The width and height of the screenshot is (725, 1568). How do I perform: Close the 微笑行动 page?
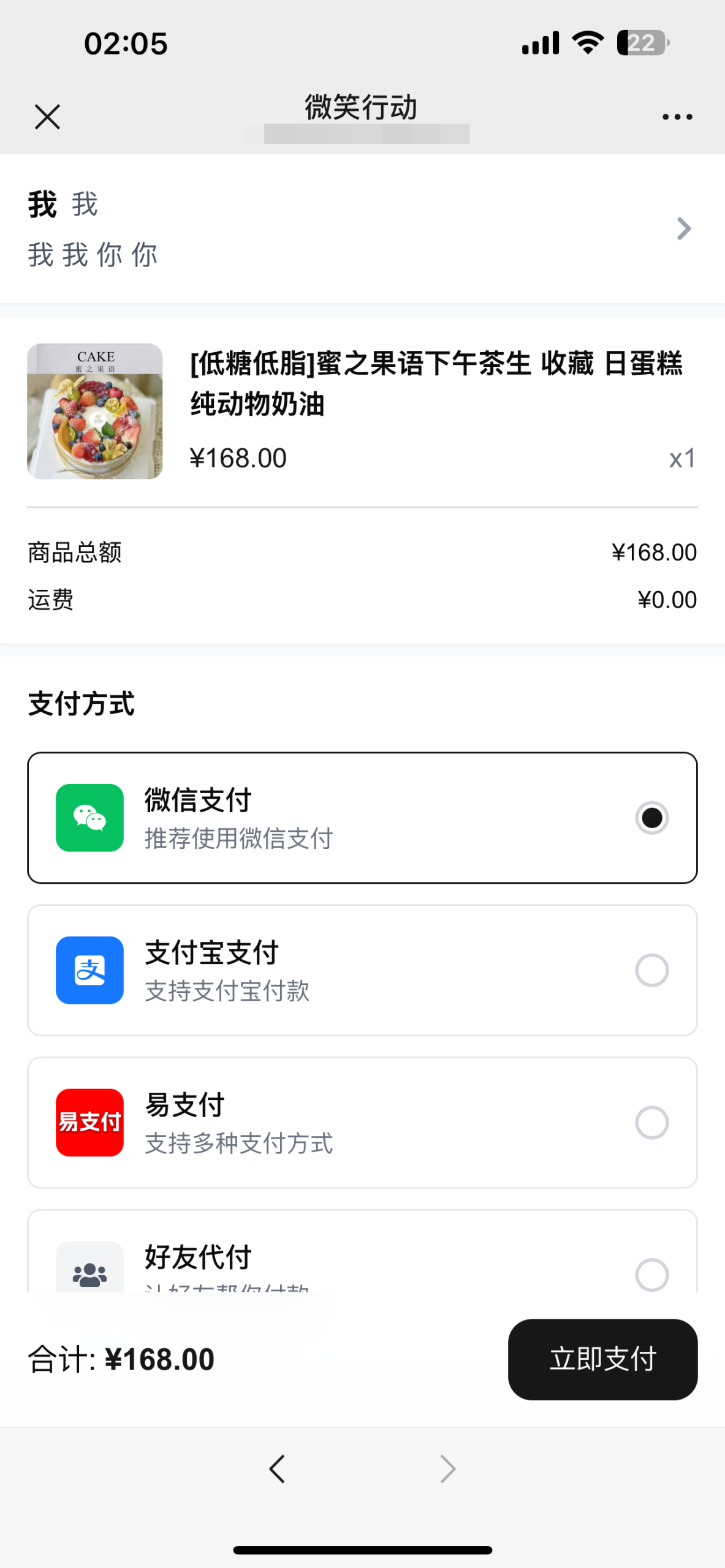click(x=47, y=116)
